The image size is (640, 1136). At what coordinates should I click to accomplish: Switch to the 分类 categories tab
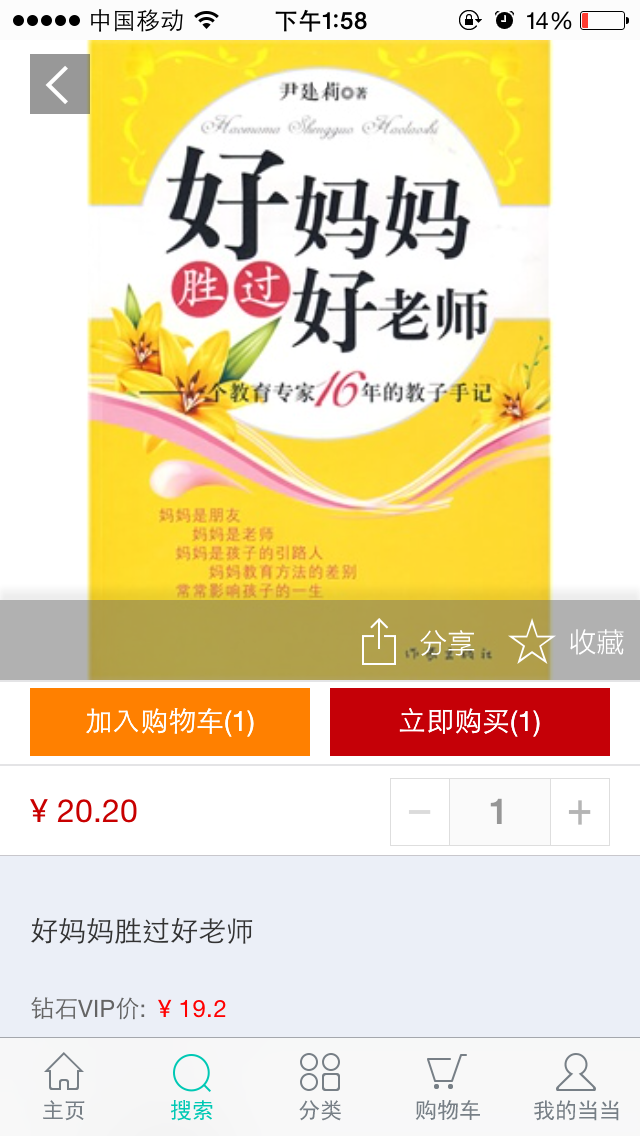coord(320,1086)
